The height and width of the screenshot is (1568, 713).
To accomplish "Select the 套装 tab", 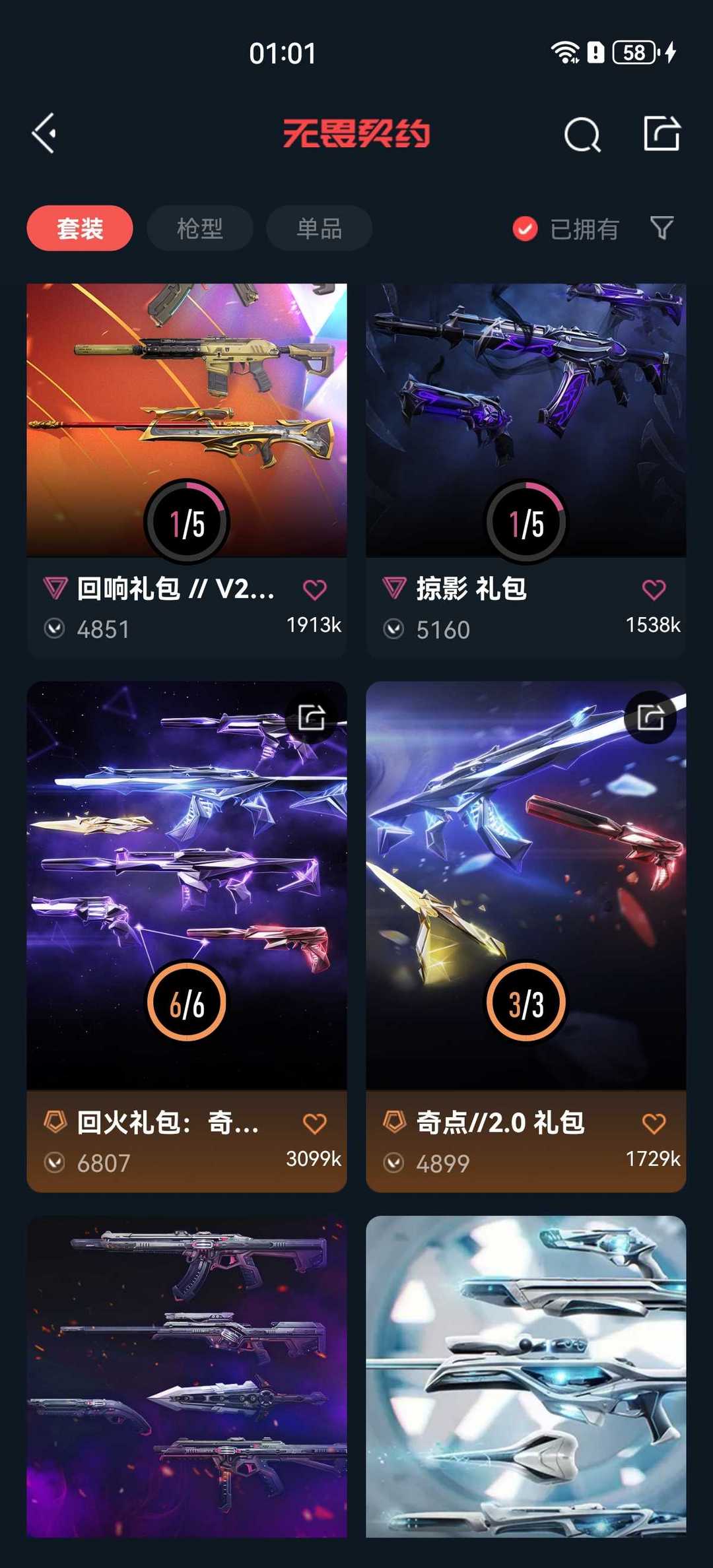I will coord(80,228).
